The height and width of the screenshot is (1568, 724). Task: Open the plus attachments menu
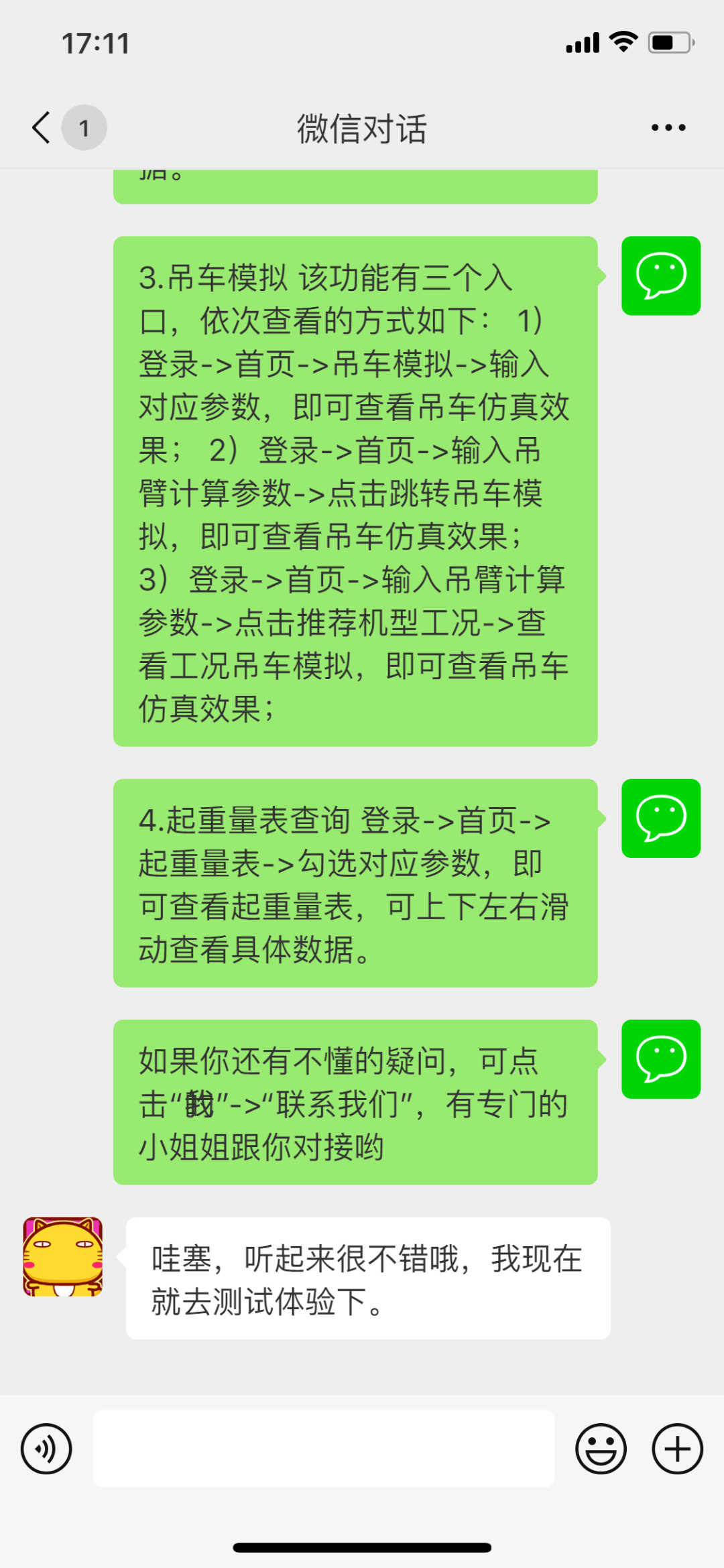coord(677,1449)
